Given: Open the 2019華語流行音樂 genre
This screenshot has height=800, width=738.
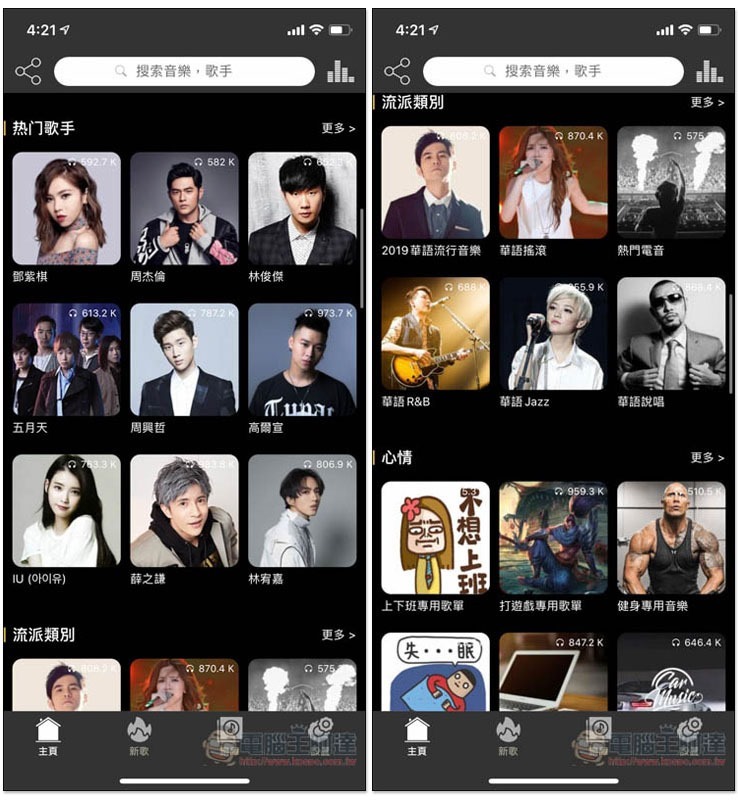Looking at the screenshot, I should [435, 182].
